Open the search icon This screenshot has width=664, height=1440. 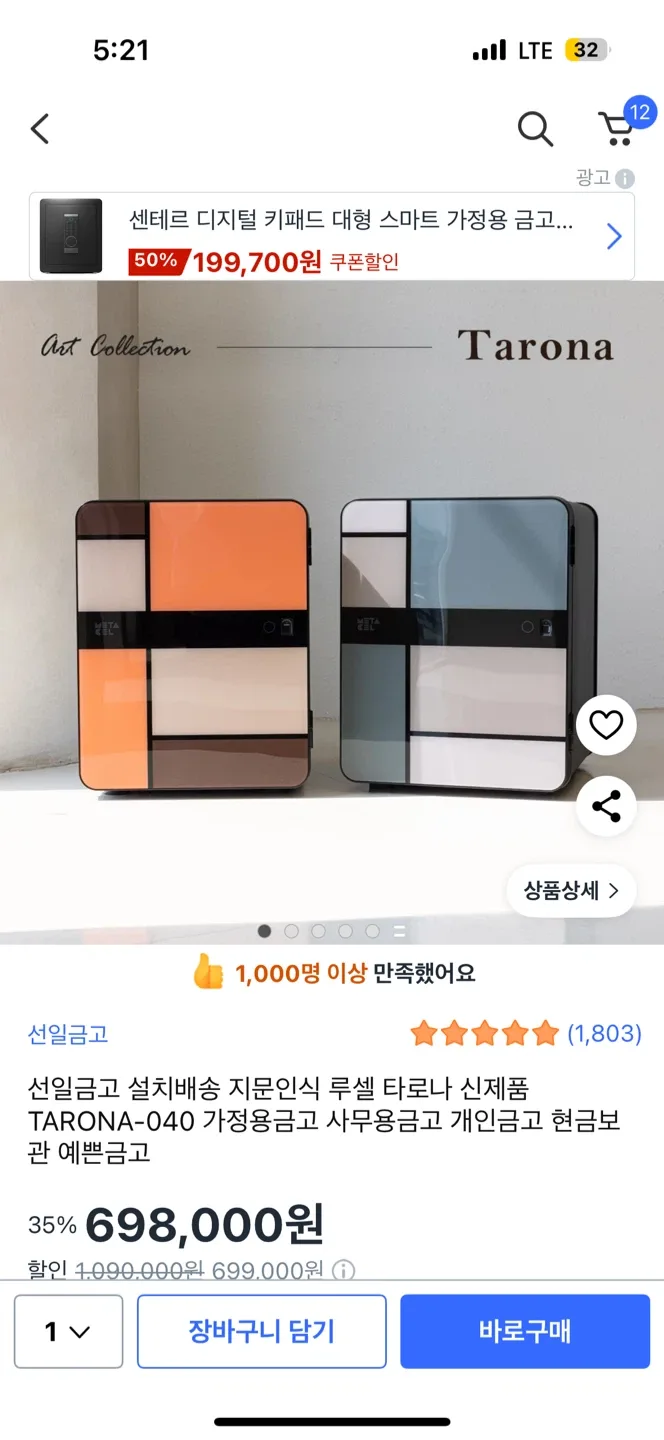tap(535, 129)
